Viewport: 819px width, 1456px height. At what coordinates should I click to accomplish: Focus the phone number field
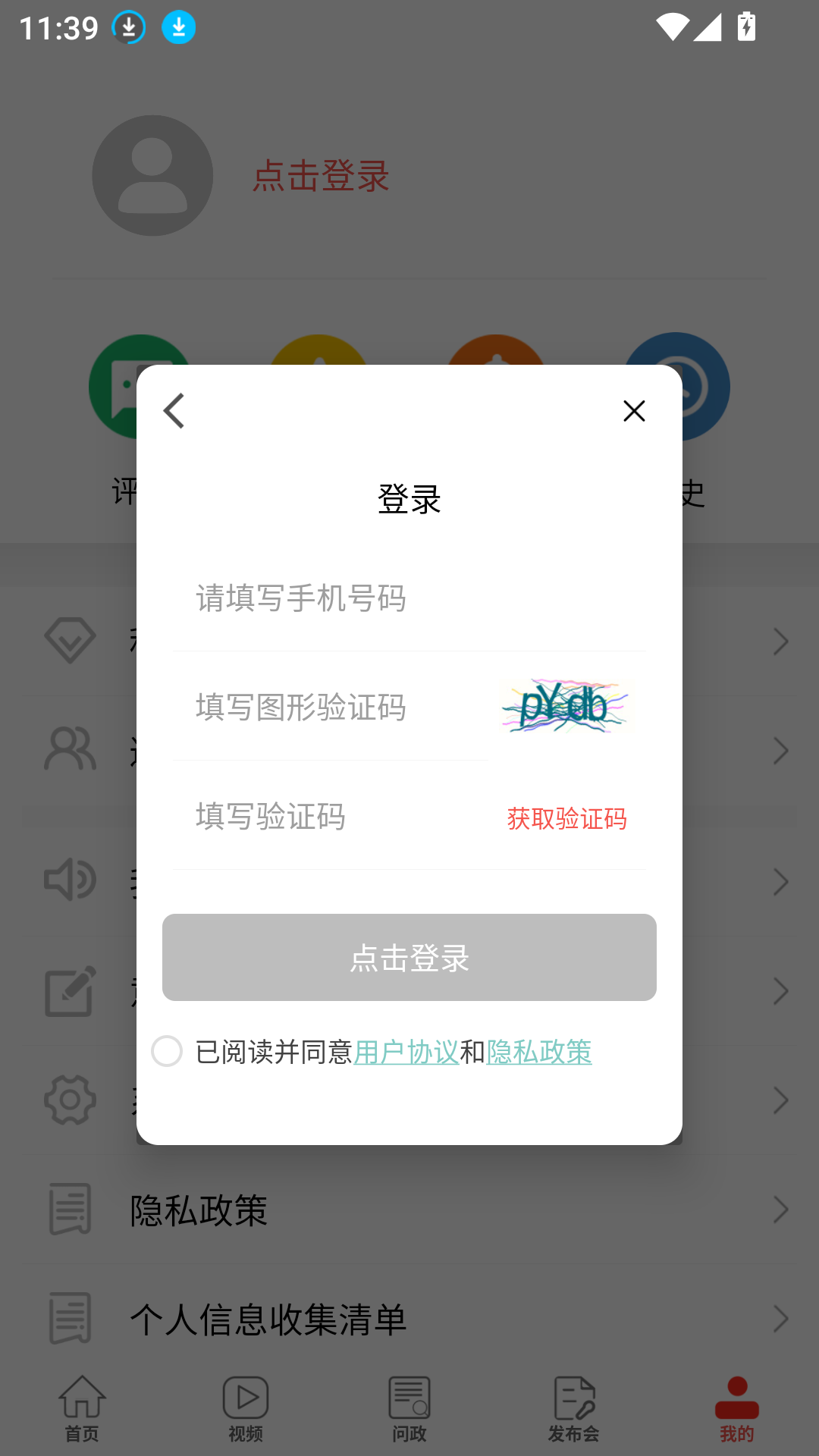408,598
